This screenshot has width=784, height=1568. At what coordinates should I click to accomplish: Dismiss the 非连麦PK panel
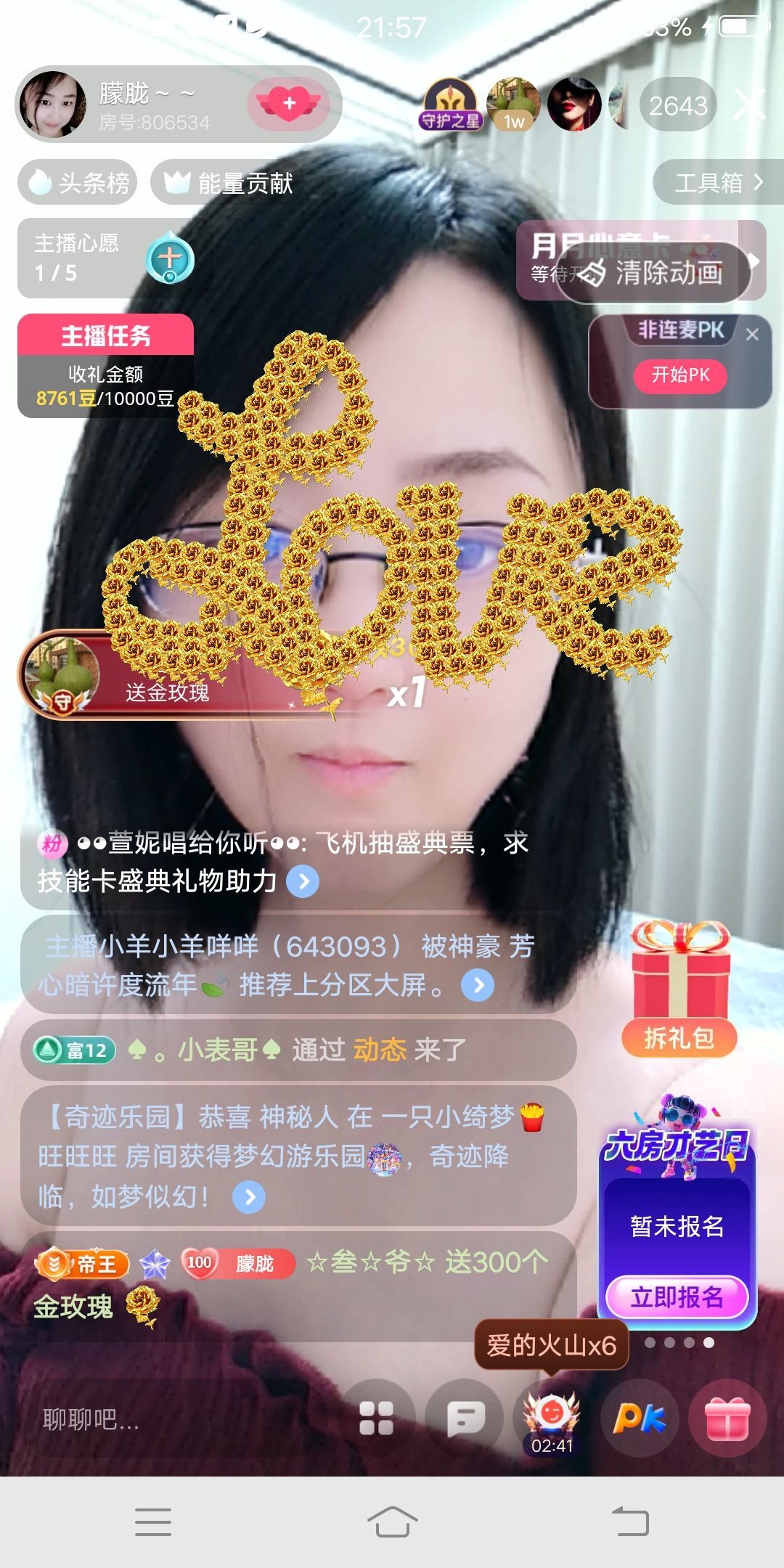point(752,335)
